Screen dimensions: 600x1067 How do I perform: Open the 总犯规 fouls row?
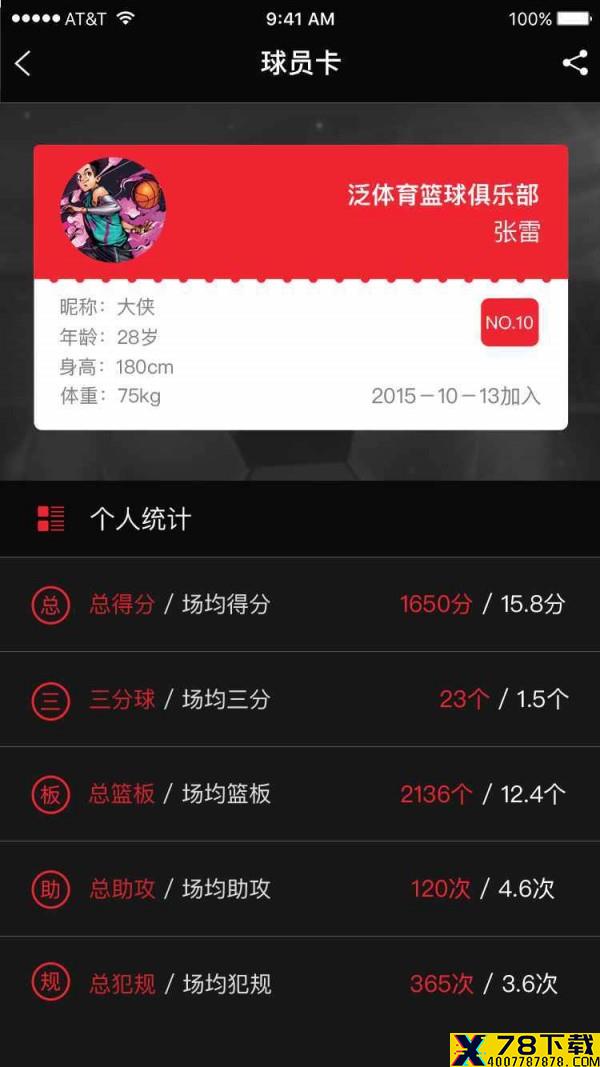point(300,983)
